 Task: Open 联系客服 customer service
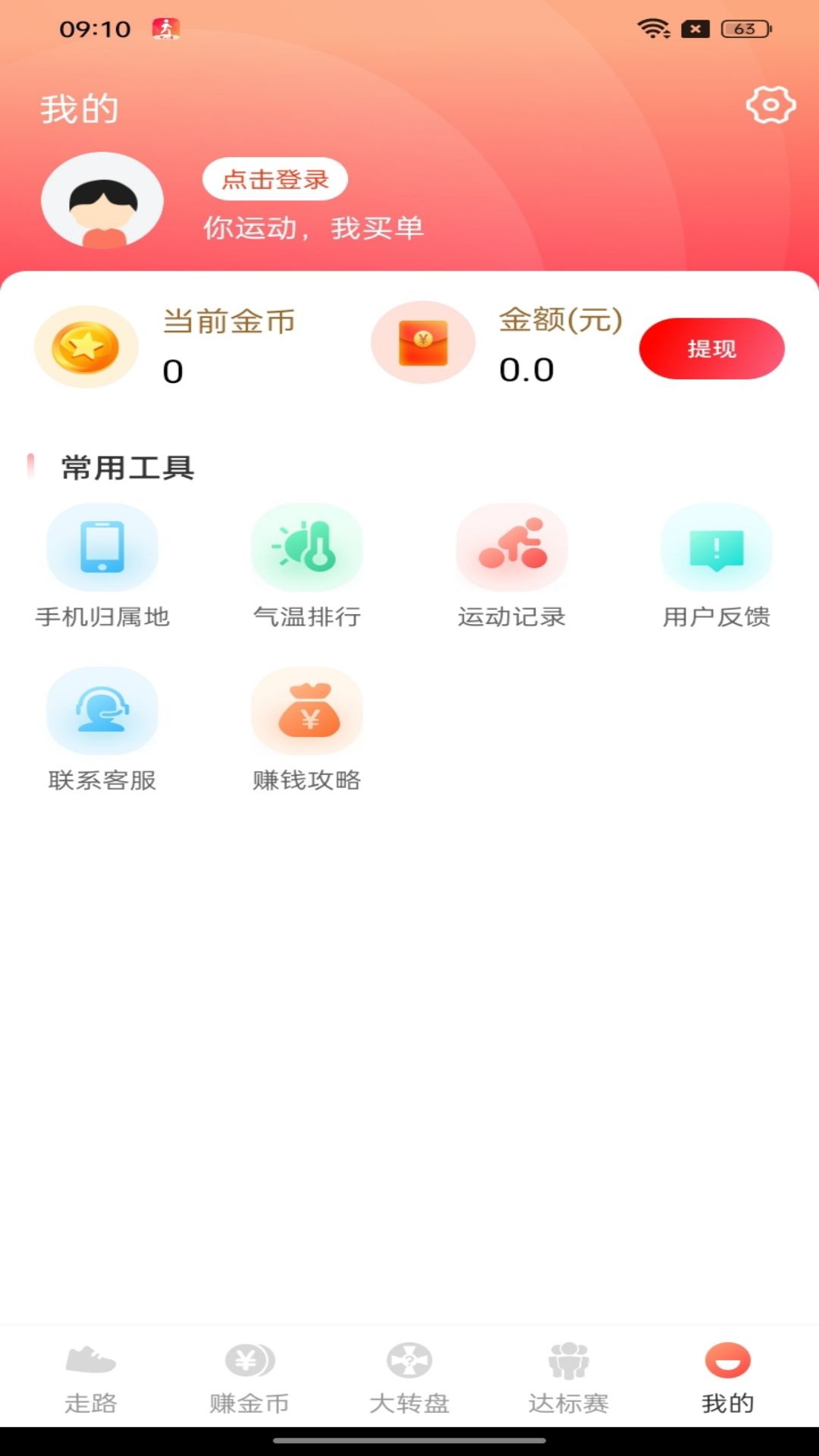pyautogui.click(x=102, y=730)
